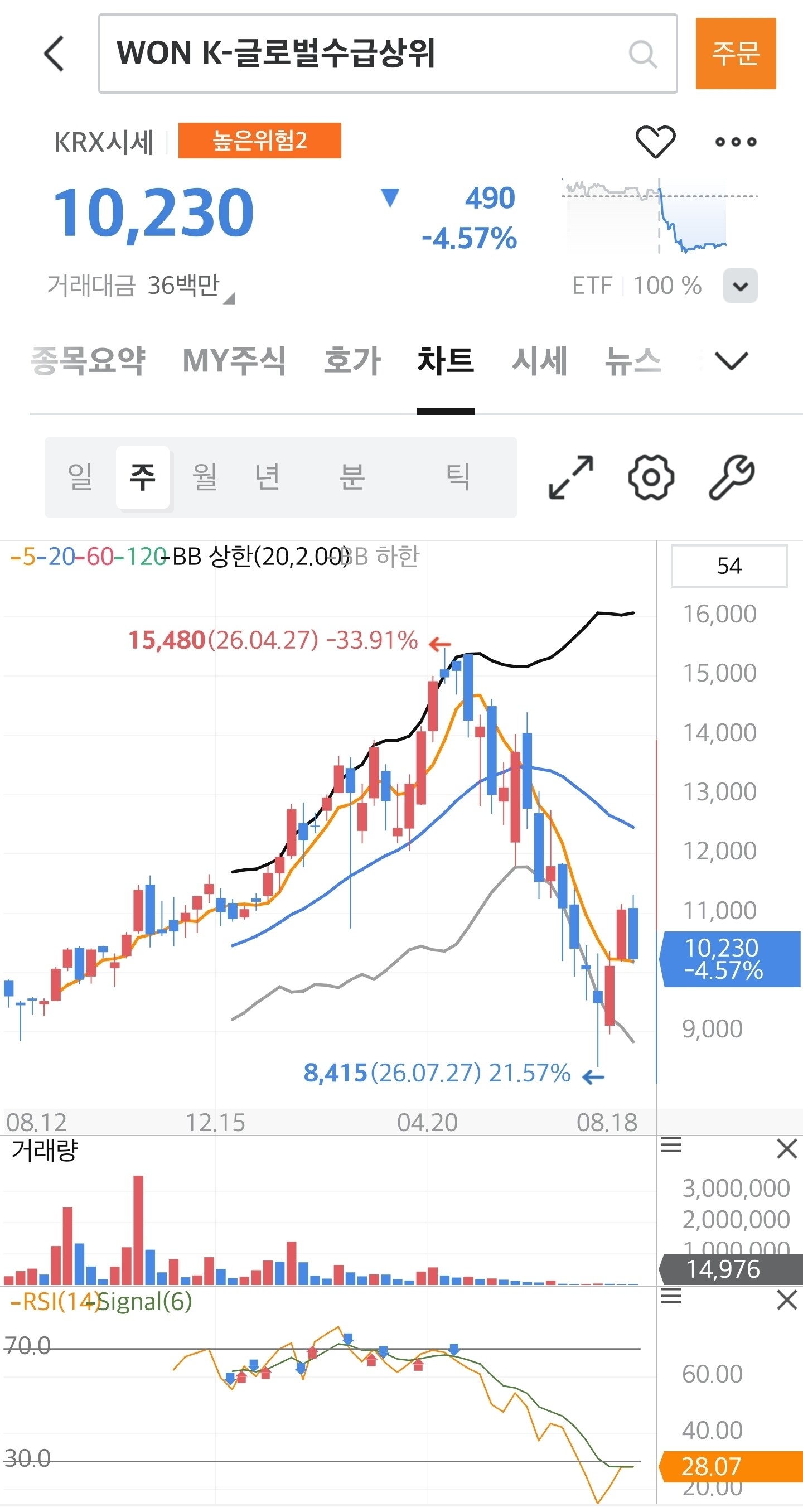
Task: Expand the chart to full screen
Action: (x=570, y=477)
